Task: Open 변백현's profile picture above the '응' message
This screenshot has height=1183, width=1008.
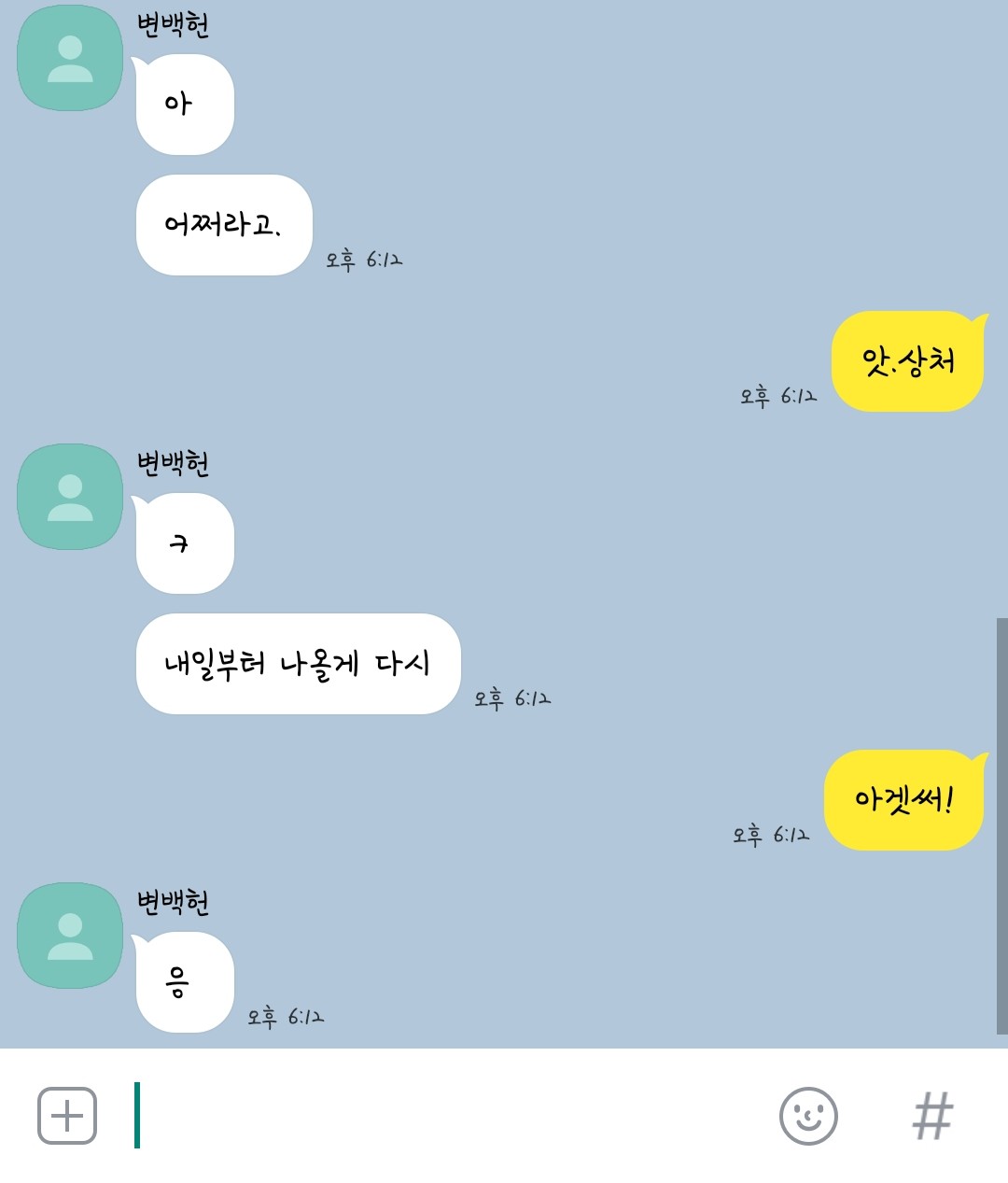Action: coord(70,936)
